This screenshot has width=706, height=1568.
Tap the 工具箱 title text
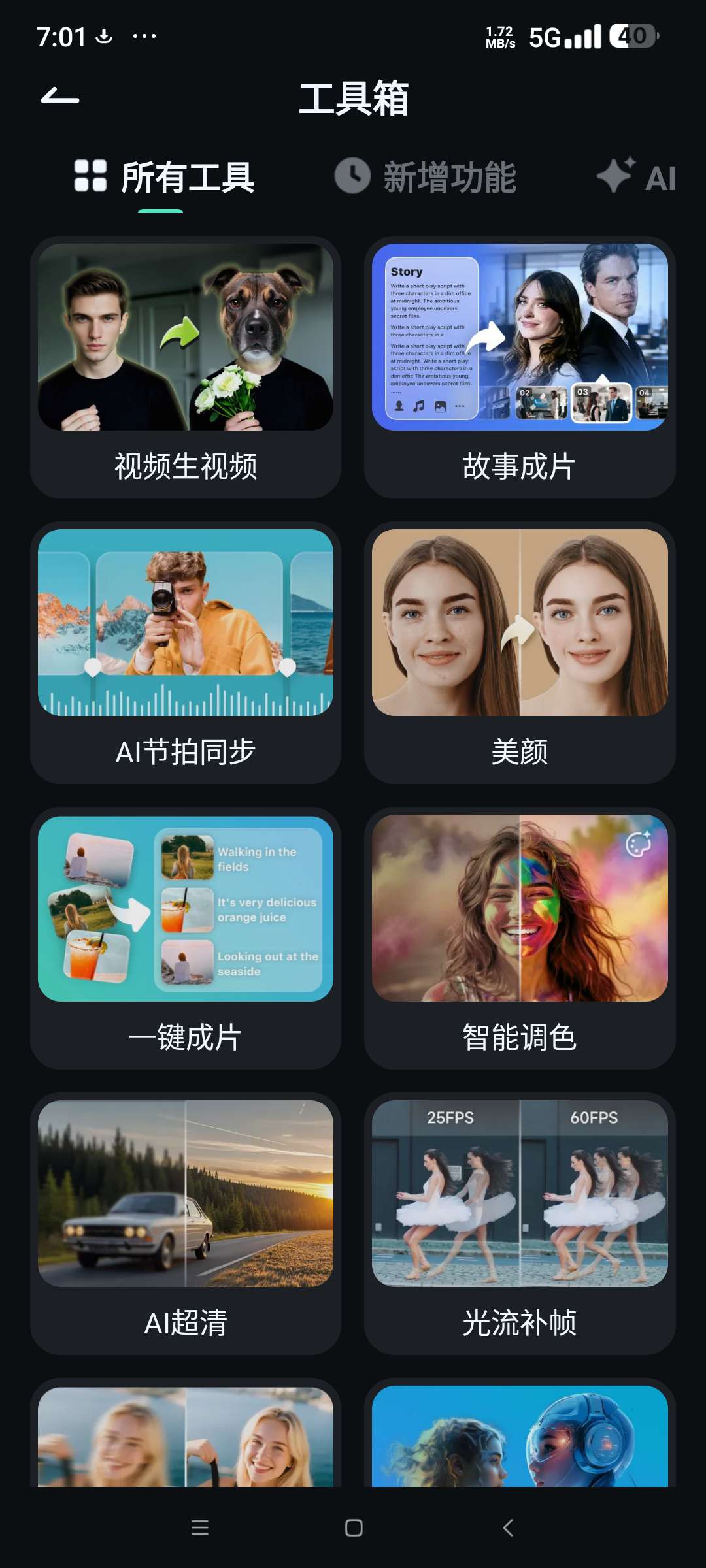click(356, 99)
